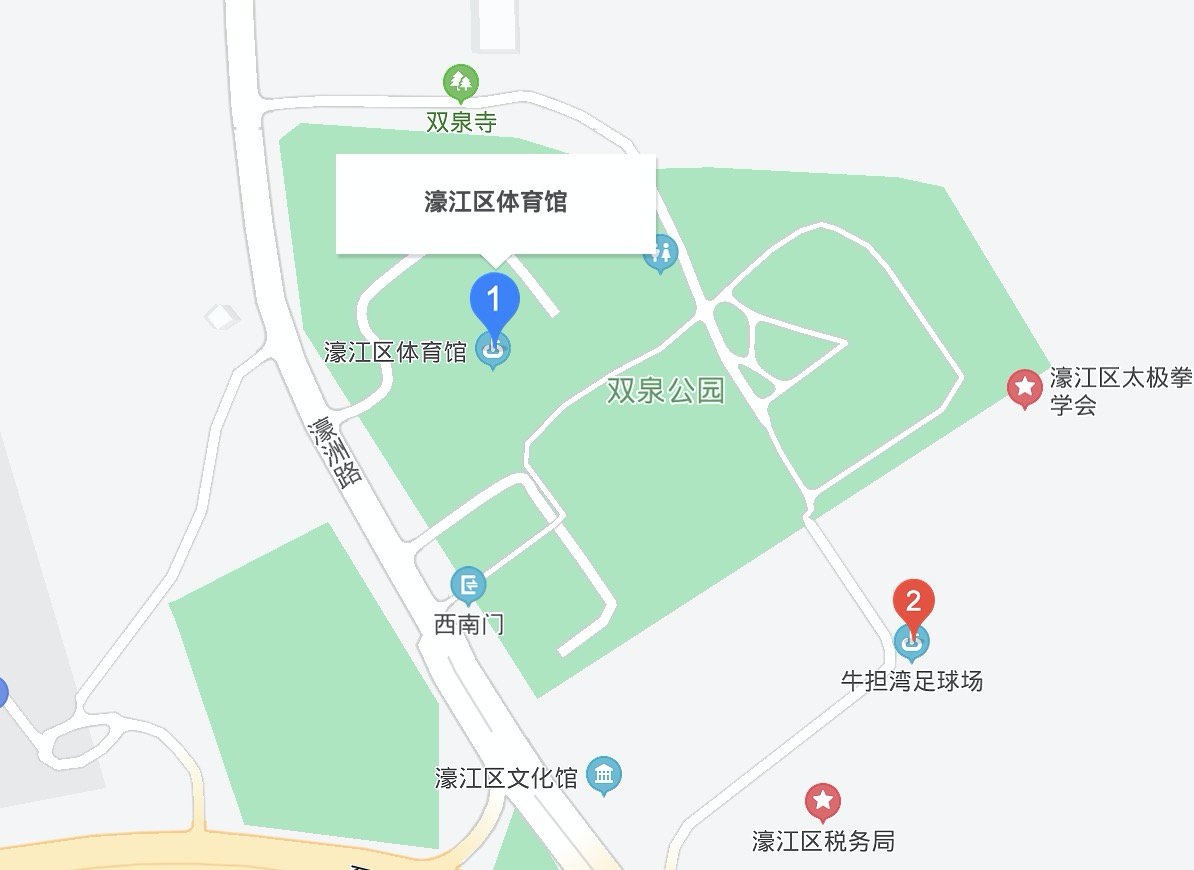Select the 双泉寺 point of interest

460,82
